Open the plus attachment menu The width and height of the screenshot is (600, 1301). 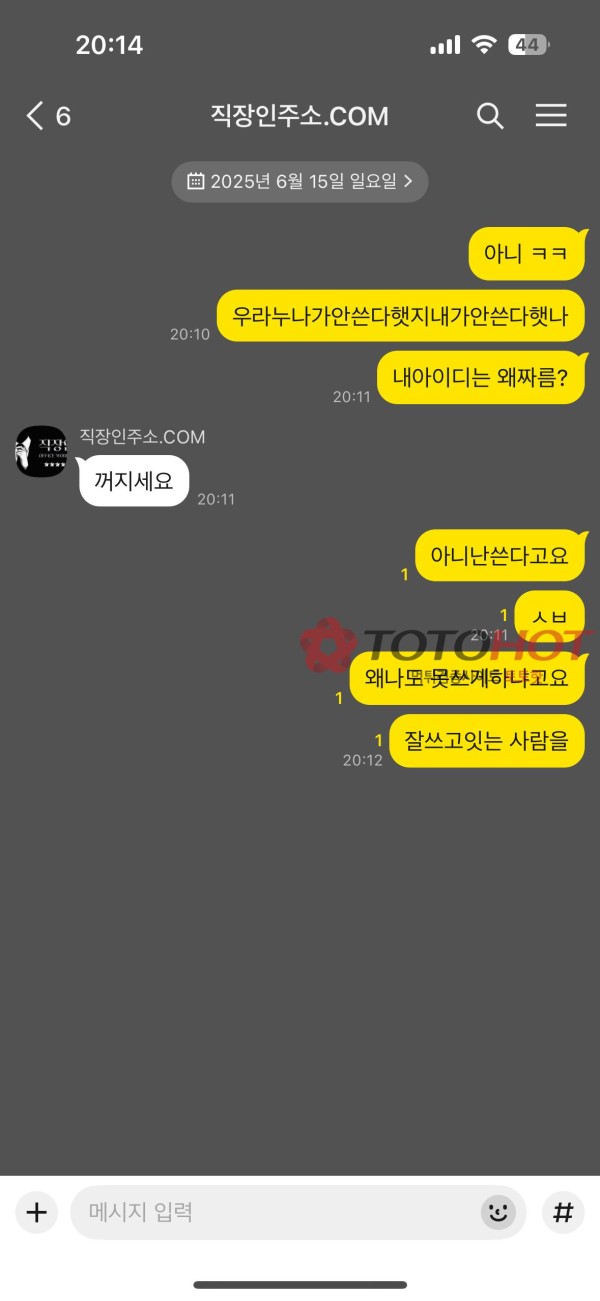37,1213
